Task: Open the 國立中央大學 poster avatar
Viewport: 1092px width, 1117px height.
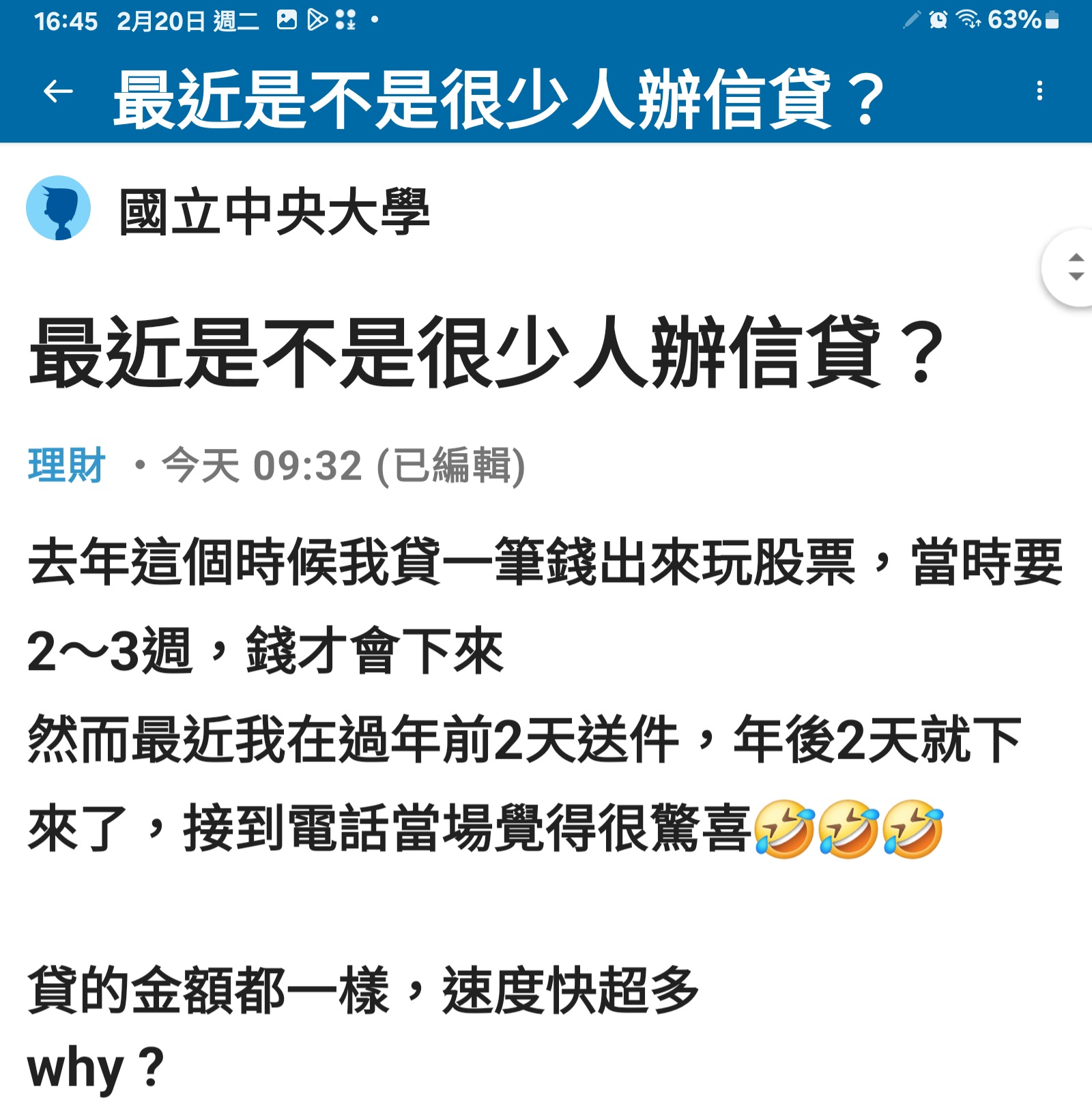Action: tap(59, 208)
